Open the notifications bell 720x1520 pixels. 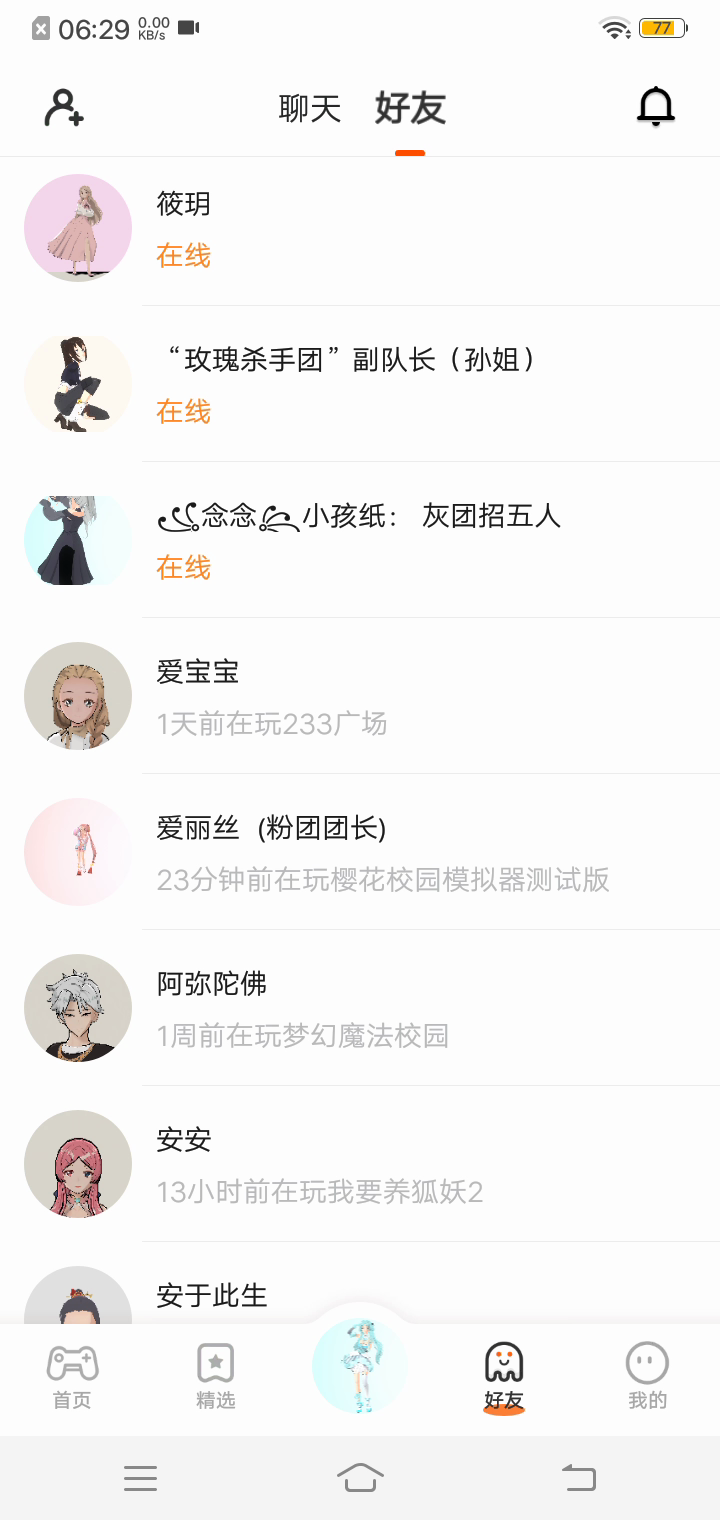[656, 108]
